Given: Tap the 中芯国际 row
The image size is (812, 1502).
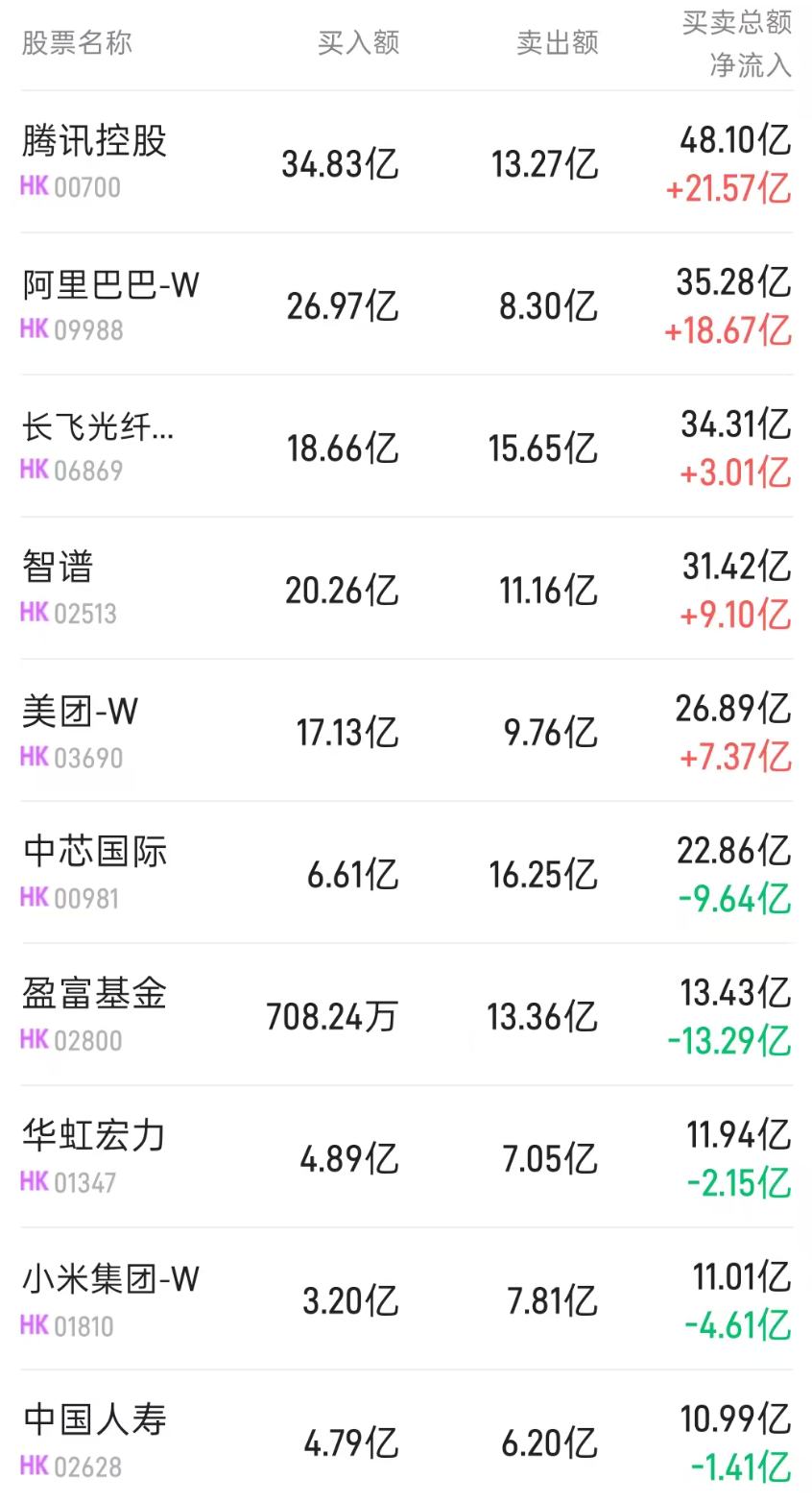Looking at the screenshot, I should (406, 873).
